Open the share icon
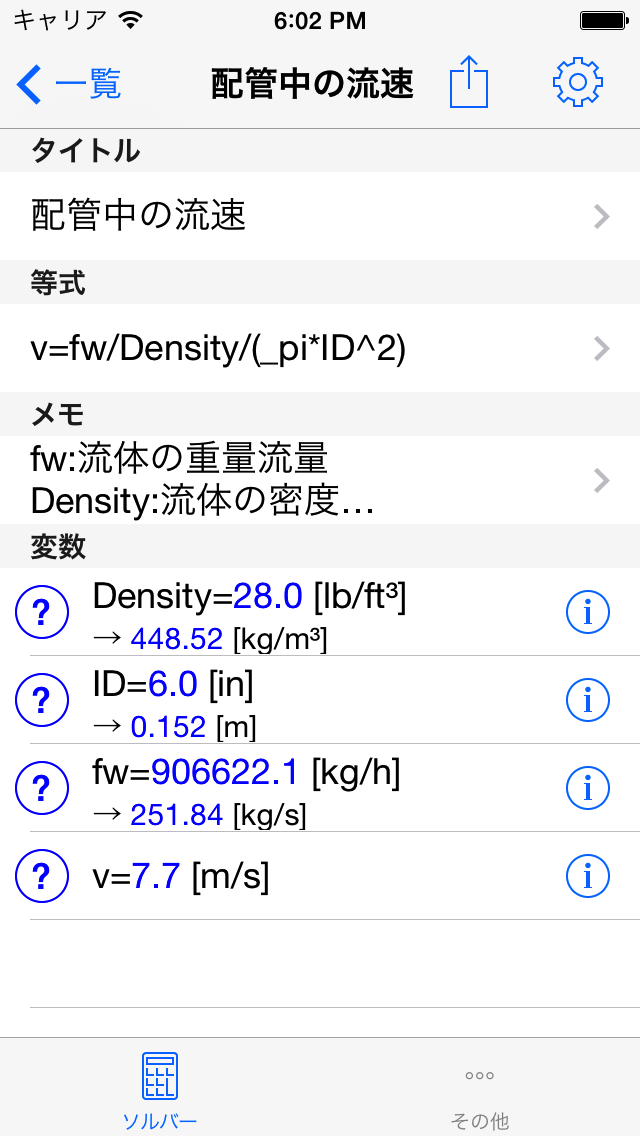The width and height of the screenshot is (640, 1136). coord(469,81)
